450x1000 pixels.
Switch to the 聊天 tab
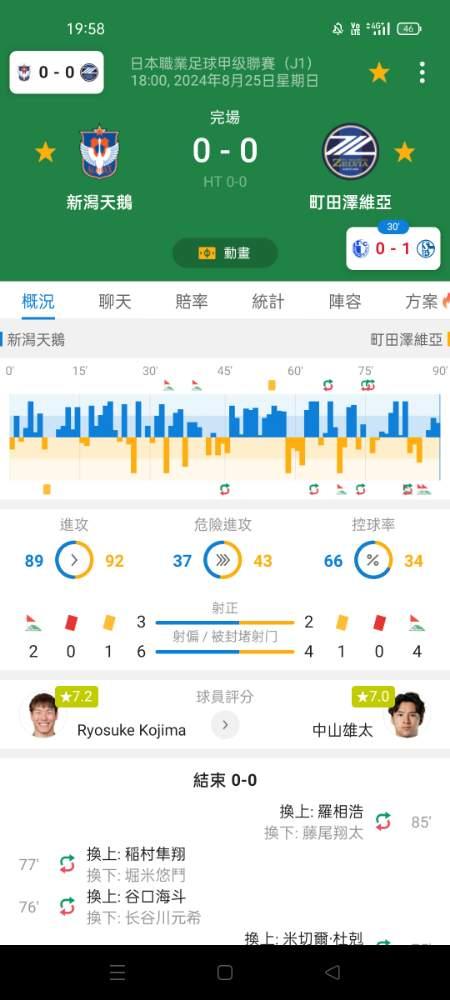(115, 302)
